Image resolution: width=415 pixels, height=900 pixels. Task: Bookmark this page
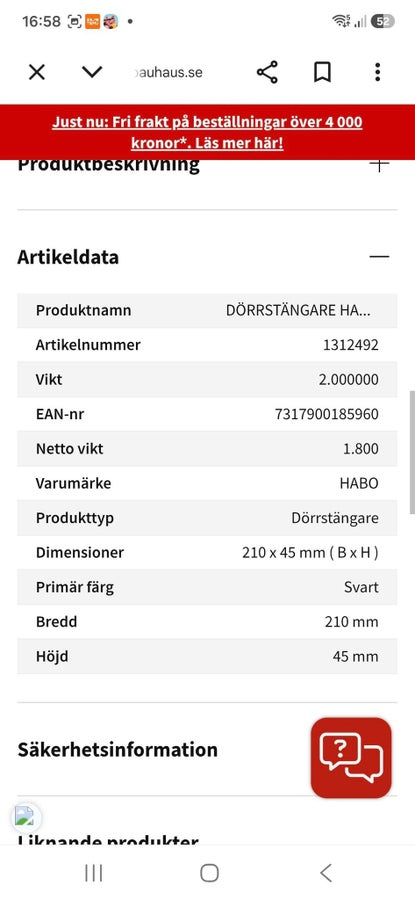point(322,72)
